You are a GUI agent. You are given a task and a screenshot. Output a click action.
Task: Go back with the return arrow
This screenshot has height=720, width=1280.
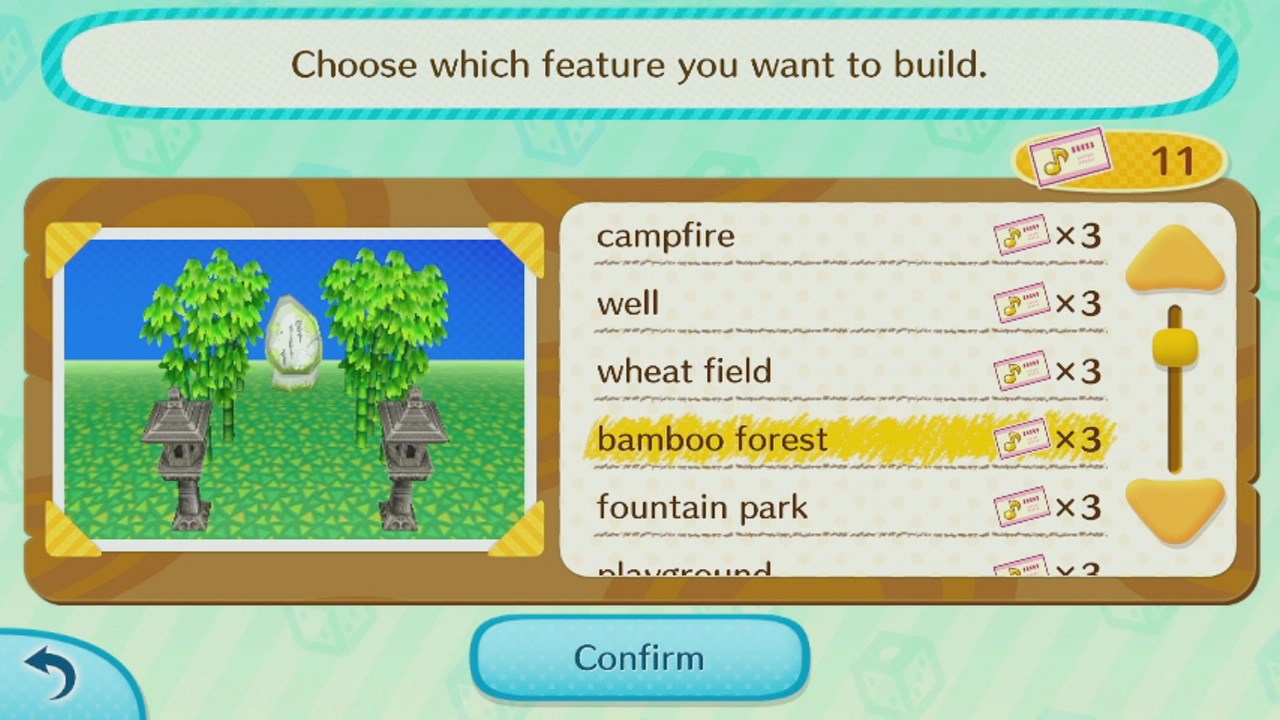coord(52,673)
